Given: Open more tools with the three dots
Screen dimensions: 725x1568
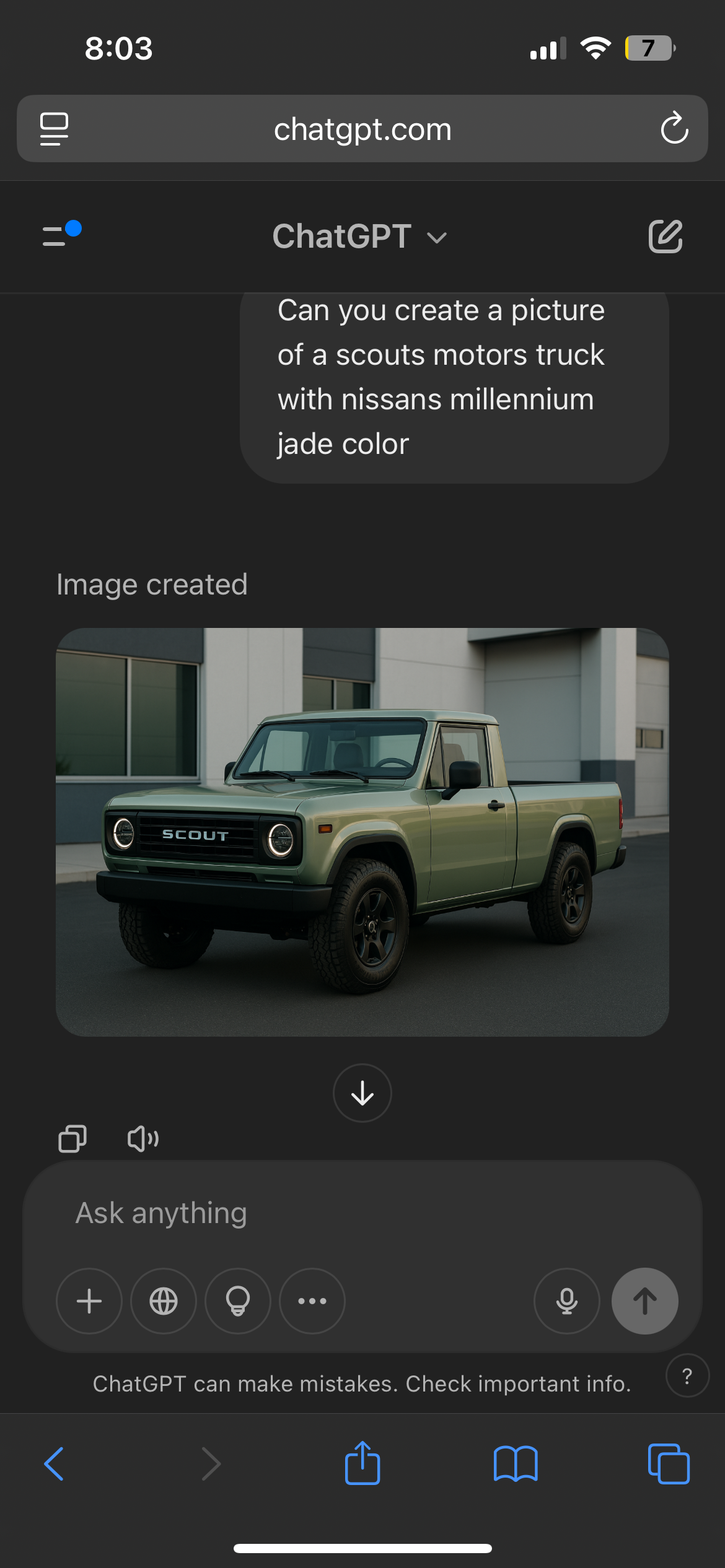Looking at the screenshot, I should pyautogui.click(x=312, y=1301).
